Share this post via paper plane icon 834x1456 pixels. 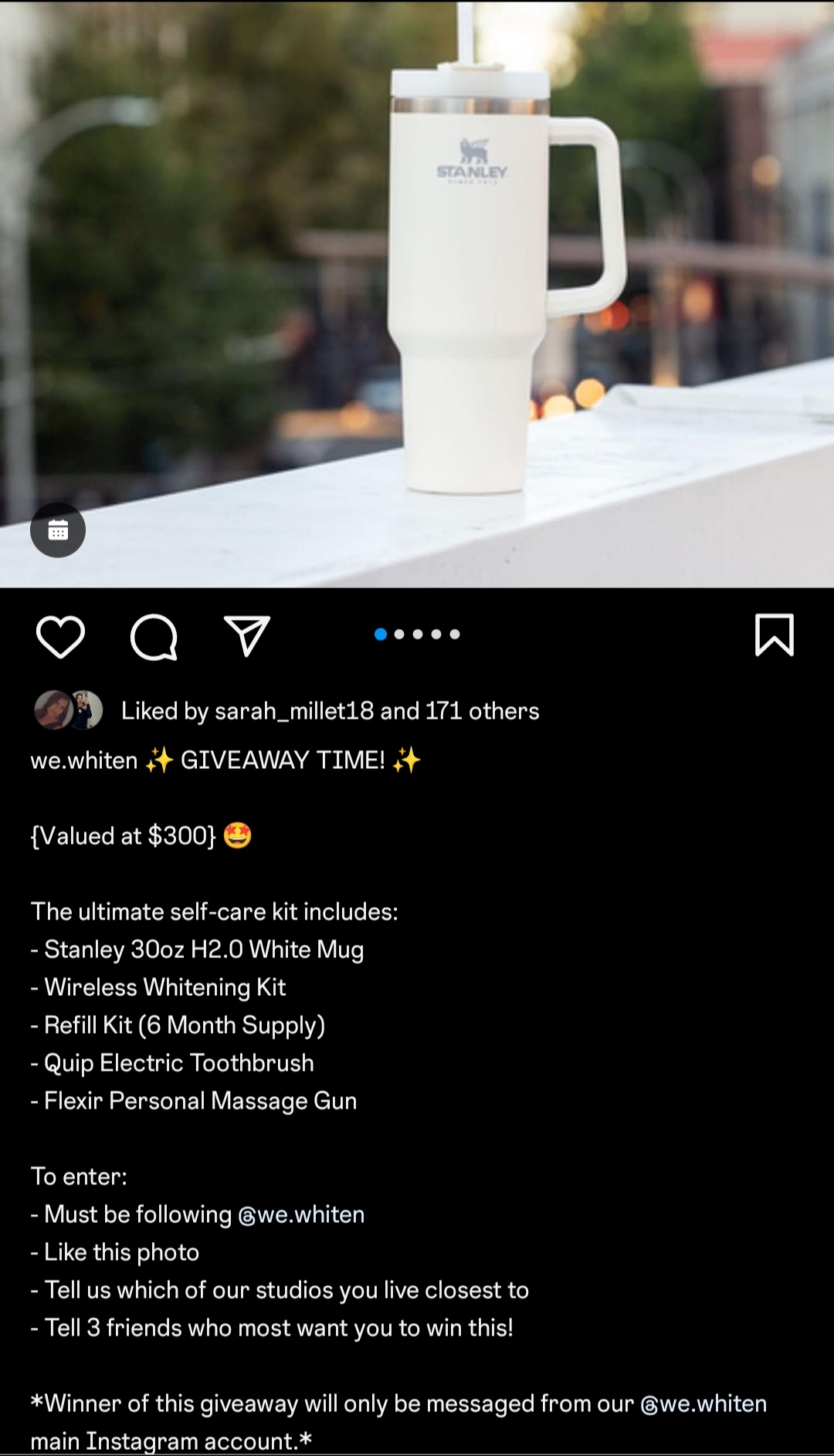tap(246, 637)
